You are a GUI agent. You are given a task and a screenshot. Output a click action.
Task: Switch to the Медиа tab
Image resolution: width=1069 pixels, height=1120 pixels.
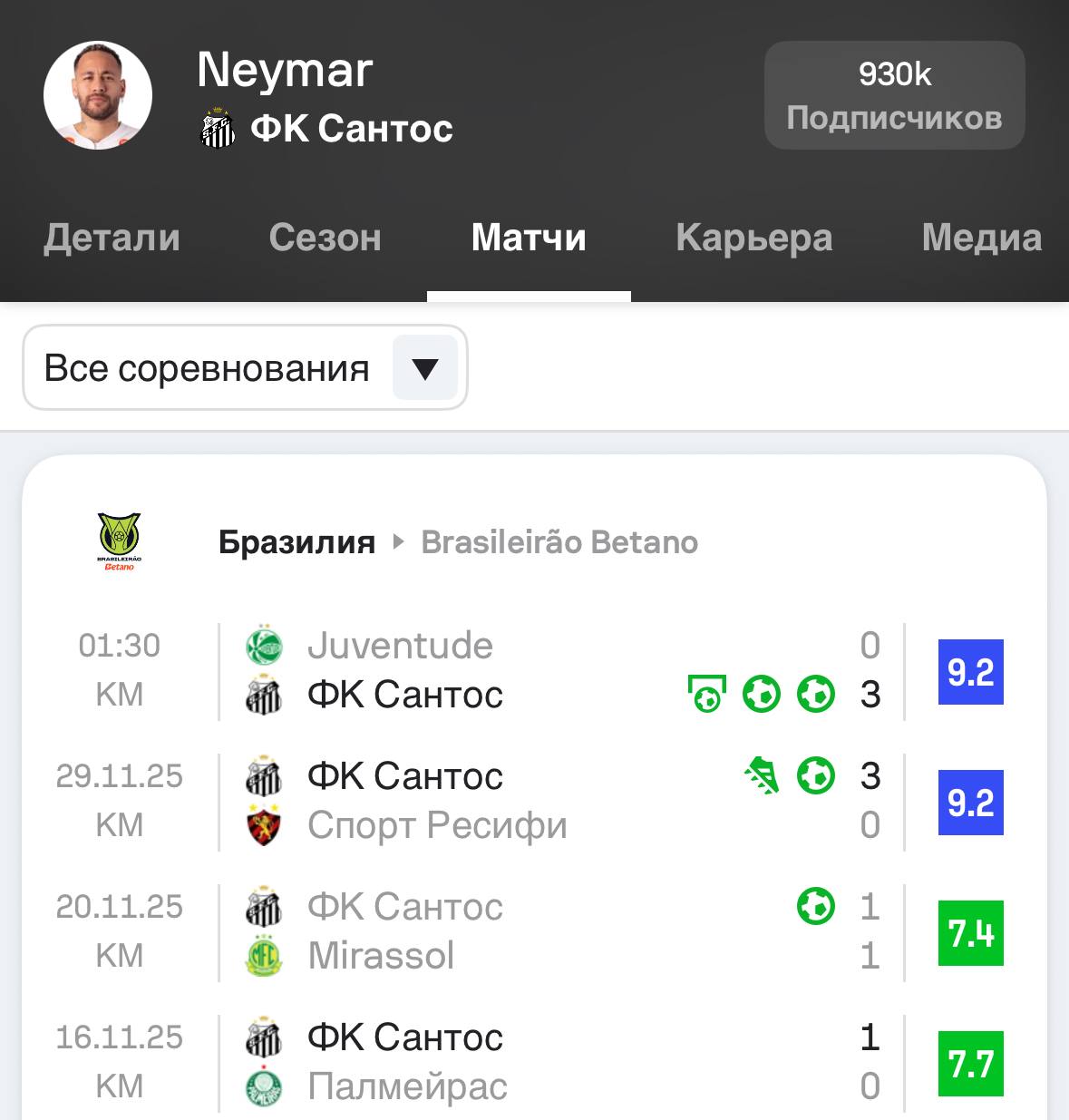pos(981,238)
